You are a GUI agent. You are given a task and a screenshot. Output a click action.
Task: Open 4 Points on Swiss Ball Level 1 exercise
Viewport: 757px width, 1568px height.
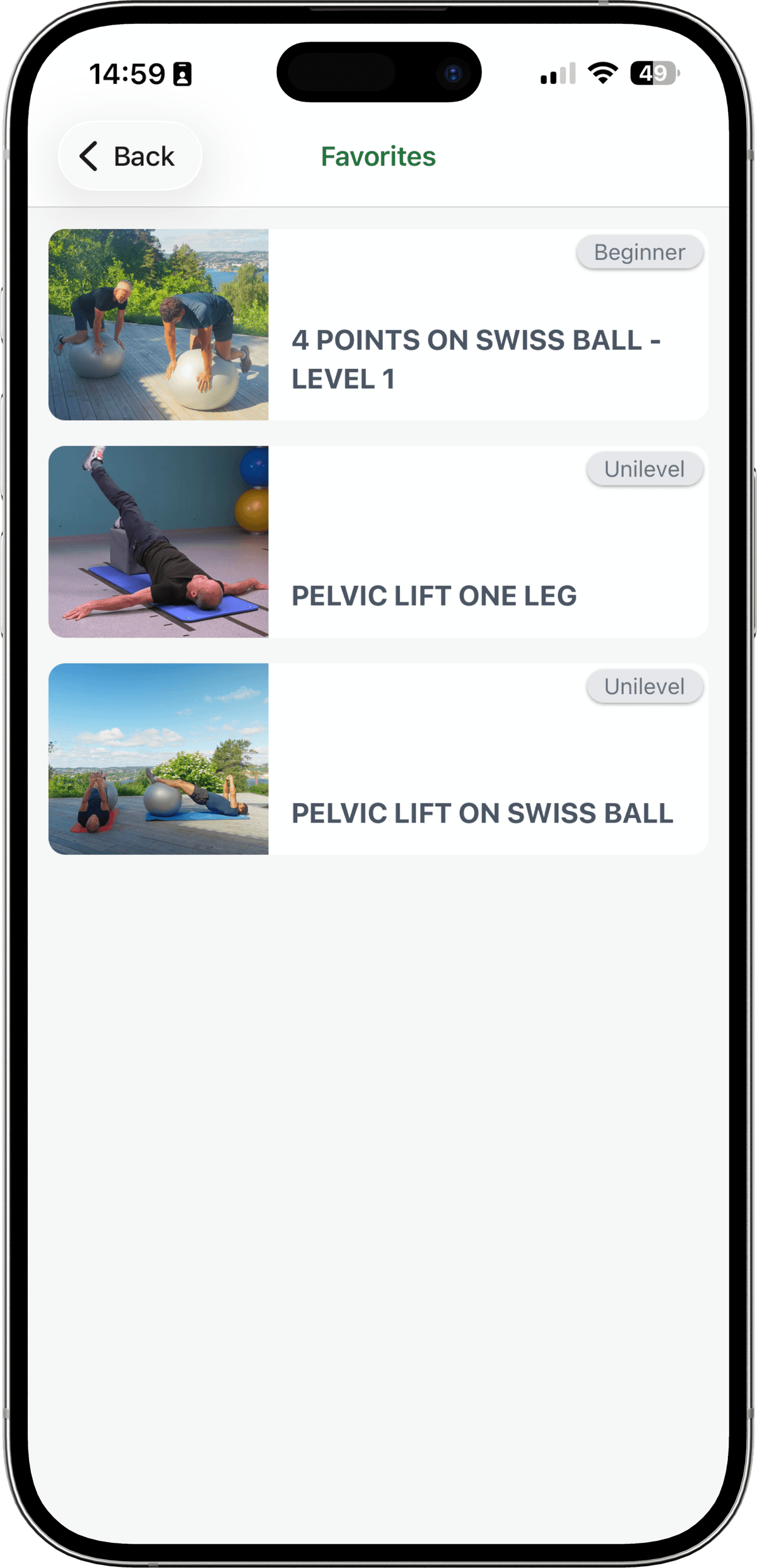click(x=378, y=325)
